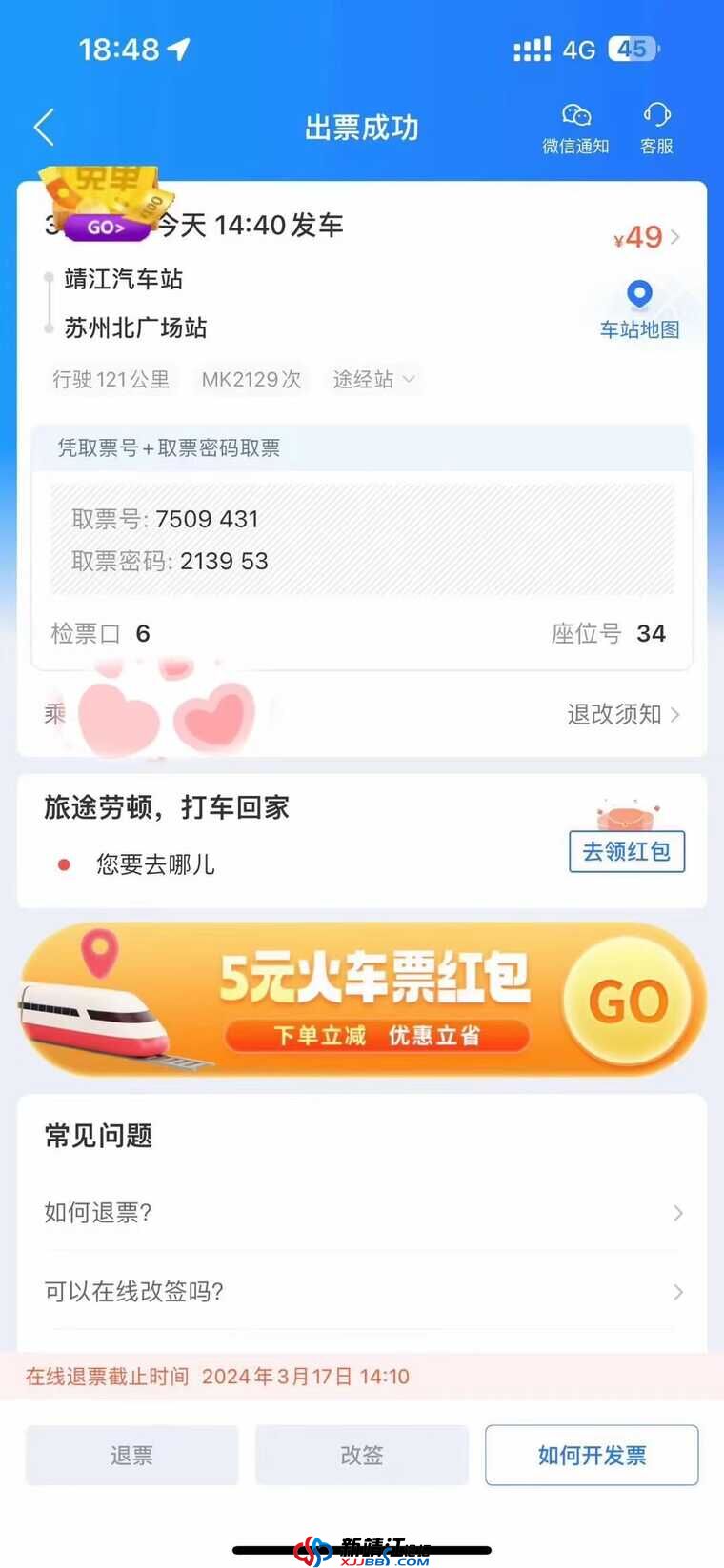Enter destination in 您要去哪儿
724x1568 pixels.
click(155, 864)
